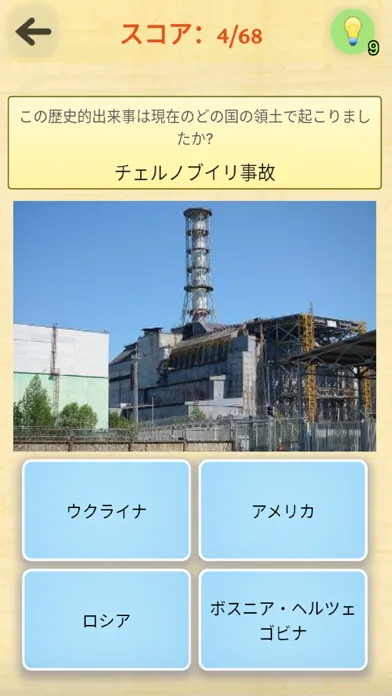Use the lightbulb hint button
This screenshot has height=696, width=392.
(x=352, y=32)
